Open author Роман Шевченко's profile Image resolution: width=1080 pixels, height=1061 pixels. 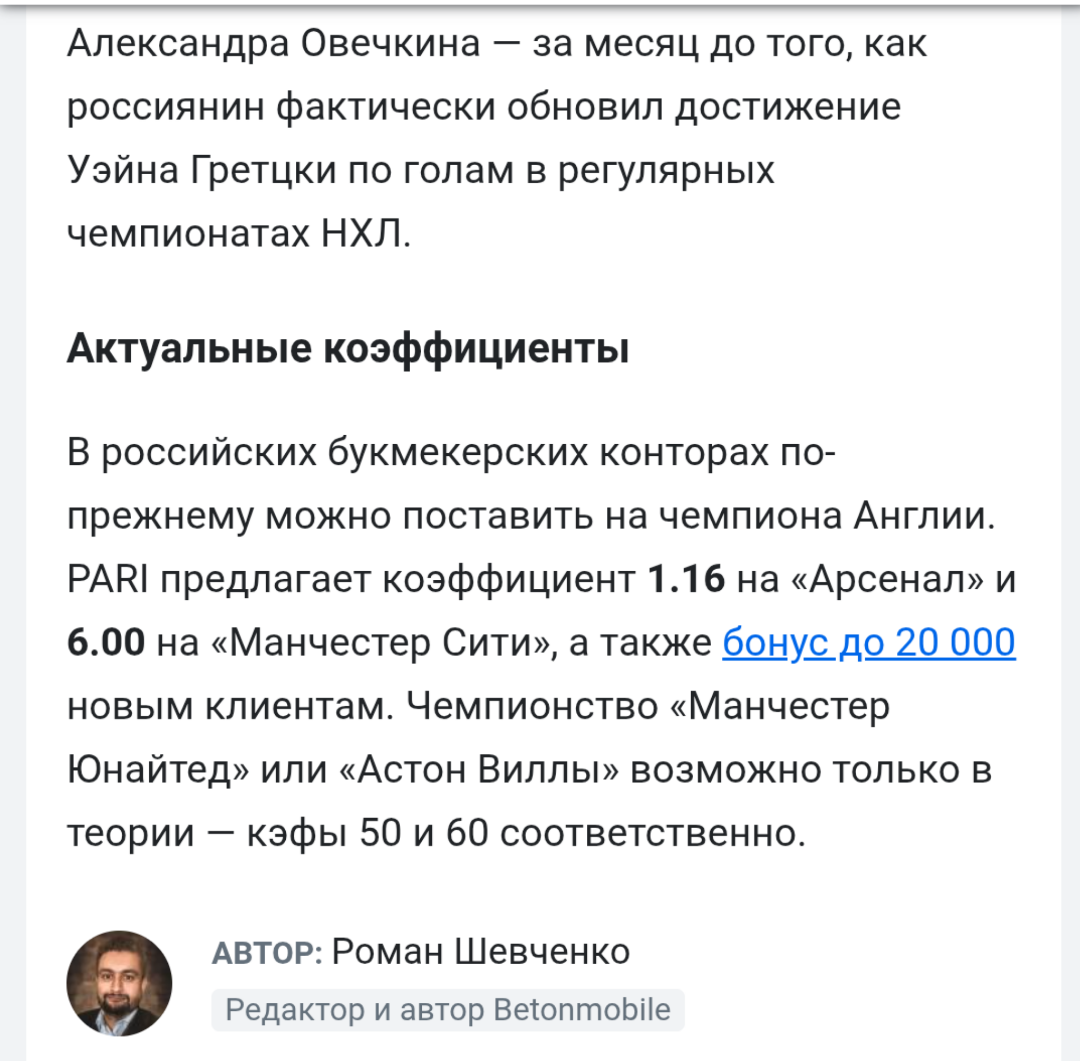pyautogui.click(x=480, y=951)
